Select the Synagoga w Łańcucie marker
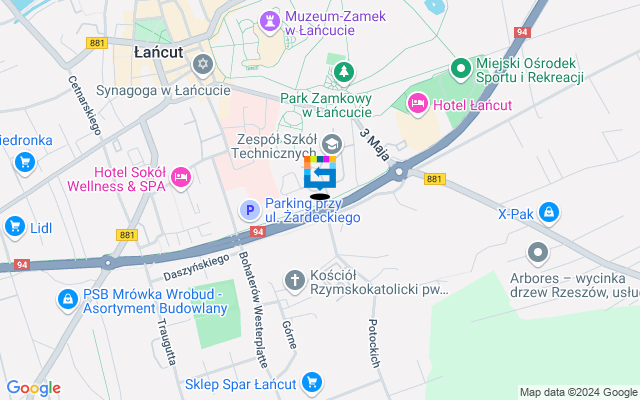 tap(203, 65)
